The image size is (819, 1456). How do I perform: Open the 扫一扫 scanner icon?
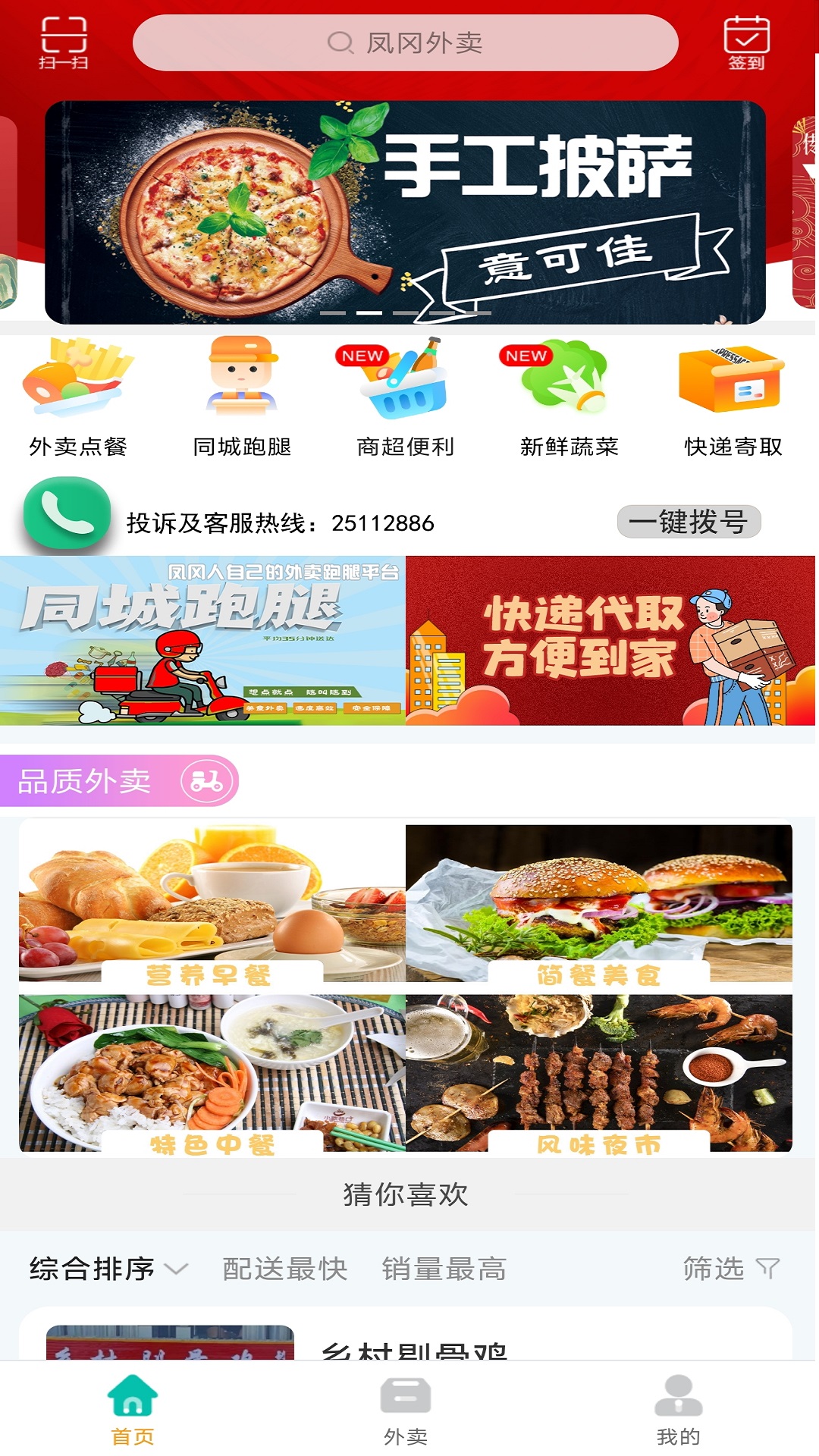pyautogui.click(x=64, y=43)
